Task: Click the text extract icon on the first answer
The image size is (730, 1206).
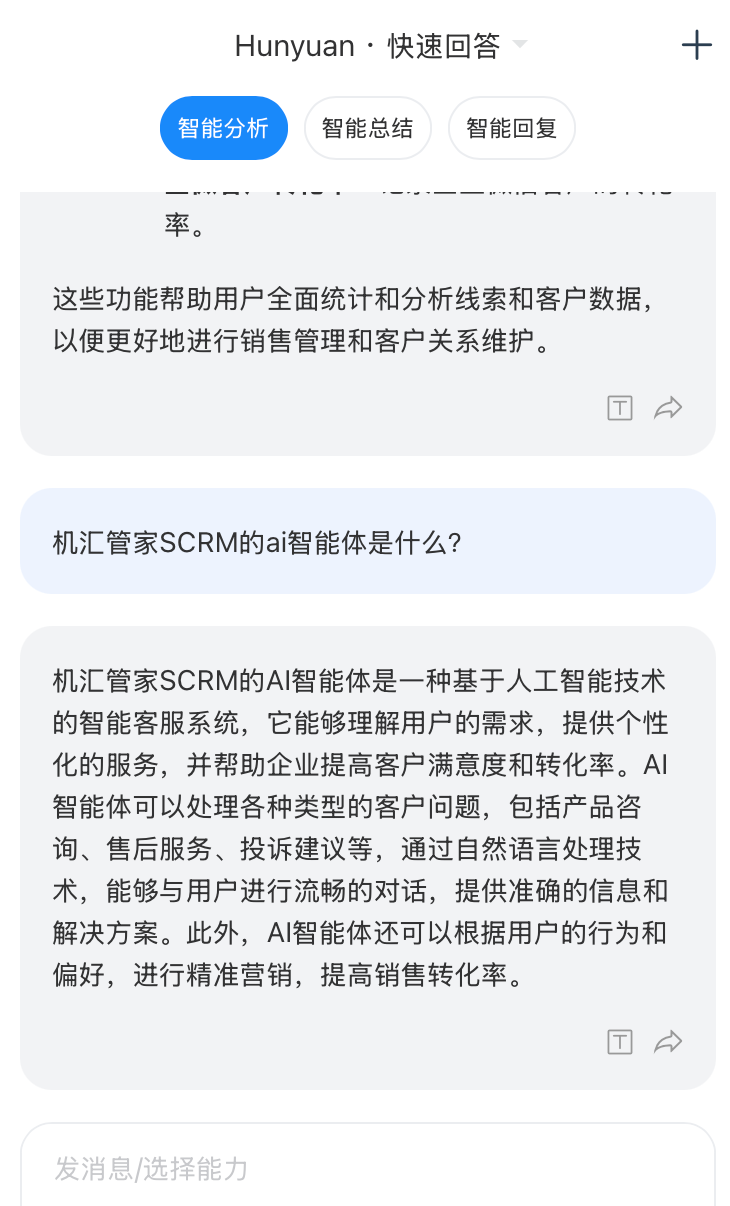Action: [x=620, y=407]
